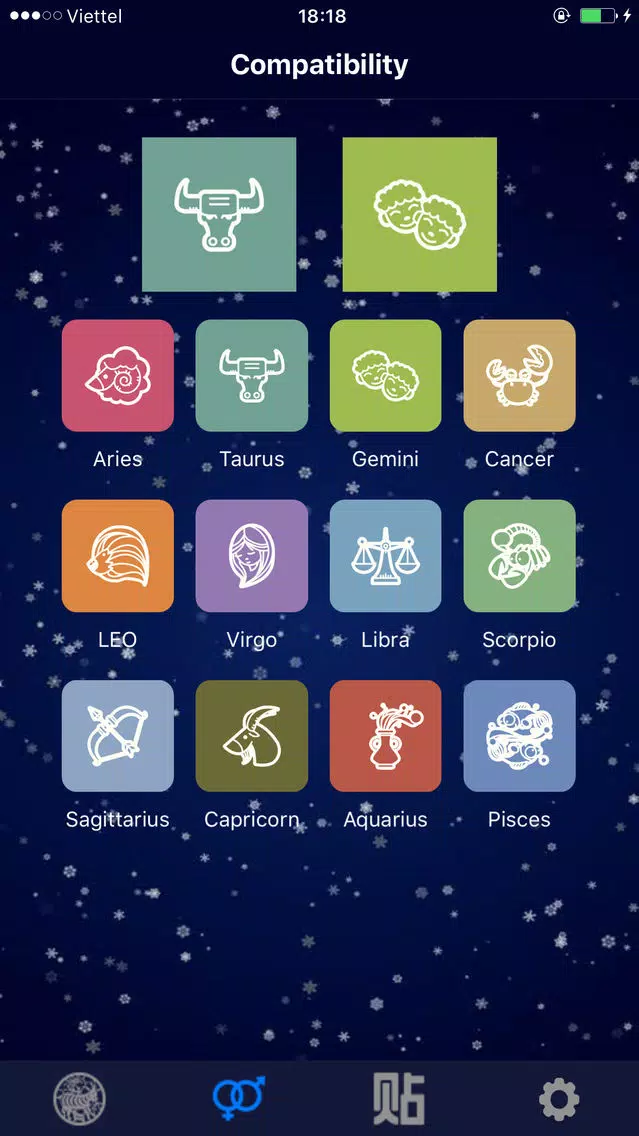The height and width of the screenshot is (1136, 639).
Task: Pick the Gemini sign in the grid
Action: coord(385,375)
